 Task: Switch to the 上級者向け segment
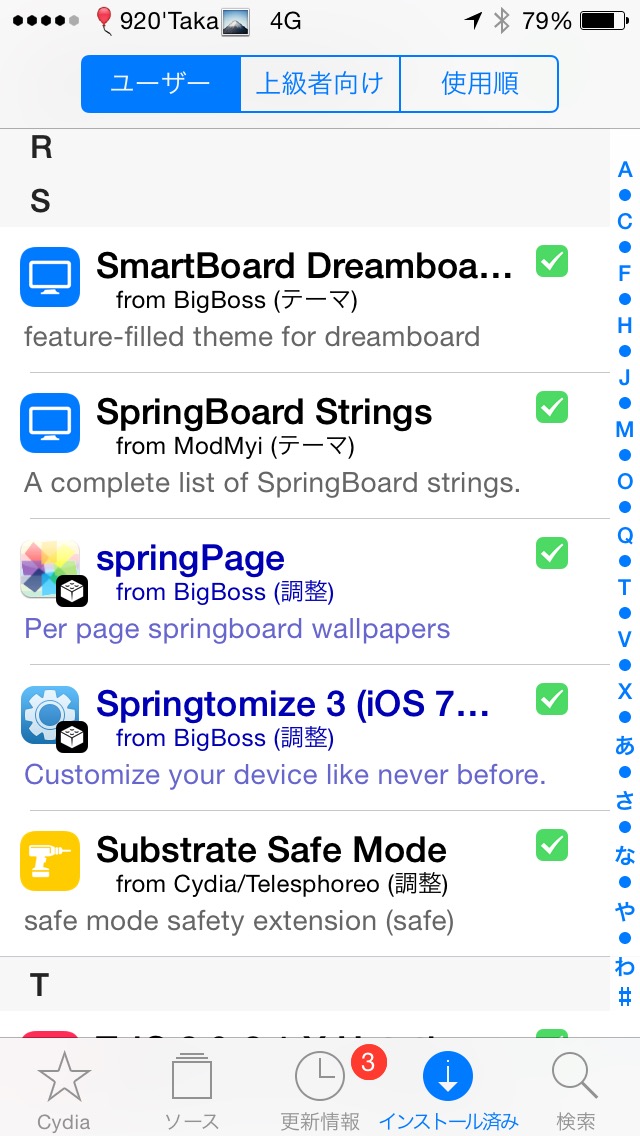click(320, 84)
